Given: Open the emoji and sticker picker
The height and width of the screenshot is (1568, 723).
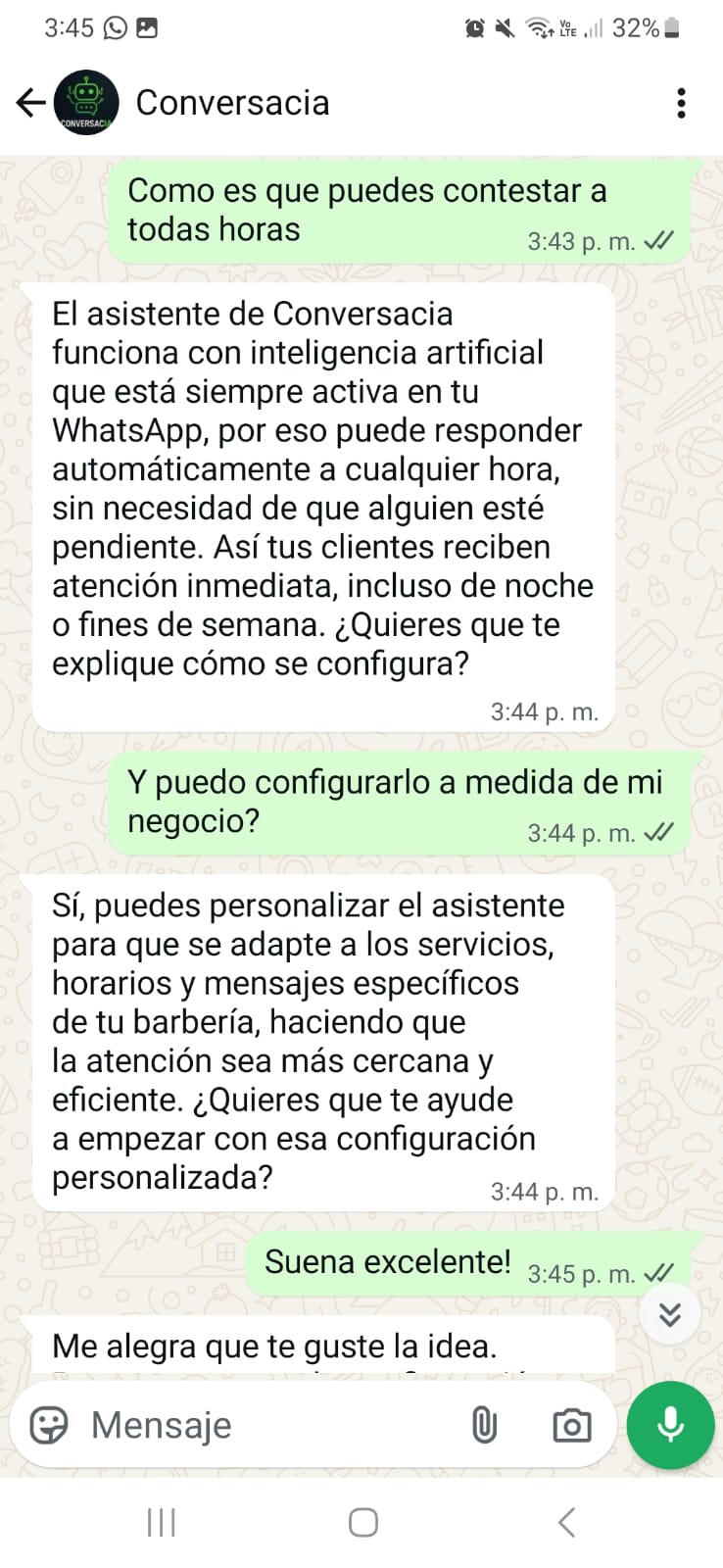Looking at the screenshot, I should click(x=49, y=1425).
